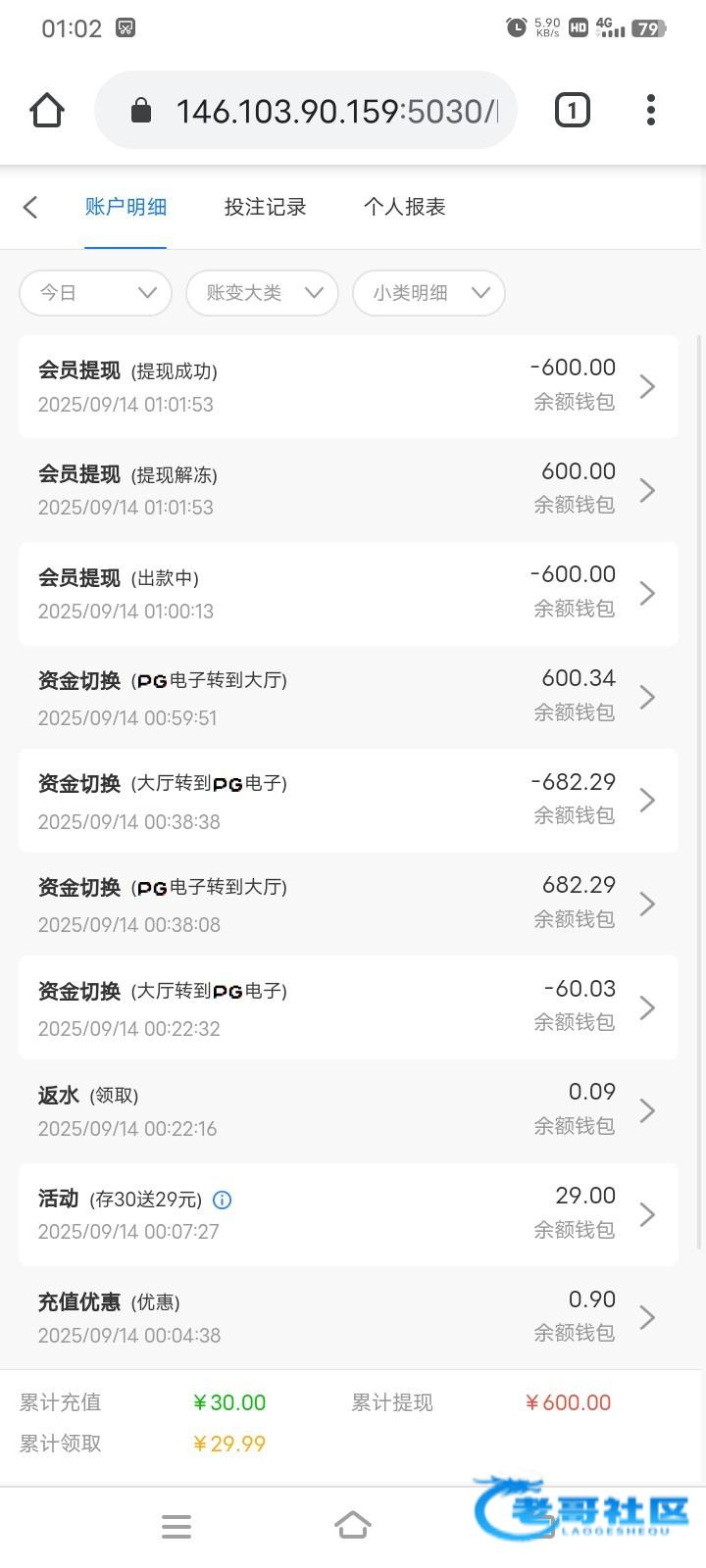Open the browser tab switcher

573,110
